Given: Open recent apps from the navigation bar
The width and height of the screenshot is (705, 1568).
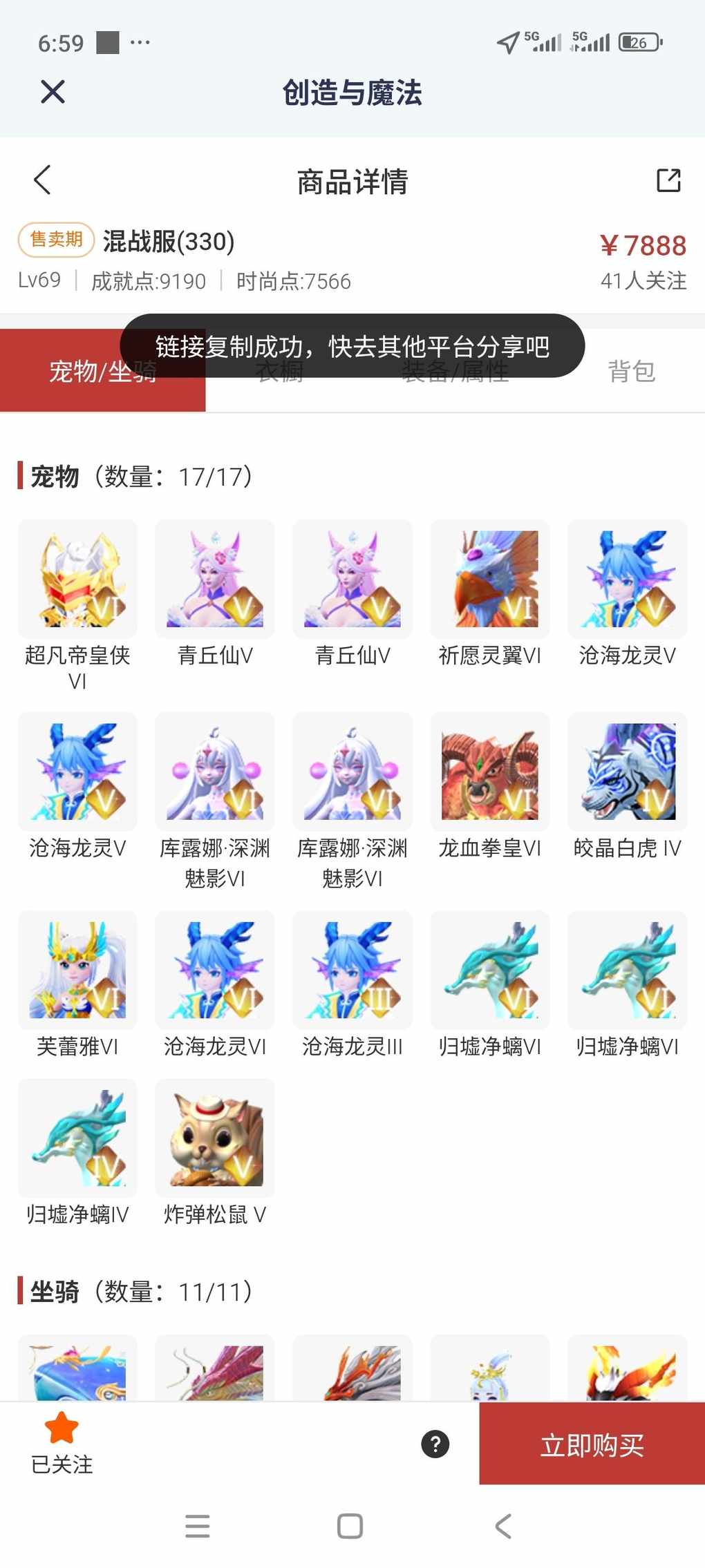Looking at the screenshot, I should pyautogui.click(x=198, y=1526).
